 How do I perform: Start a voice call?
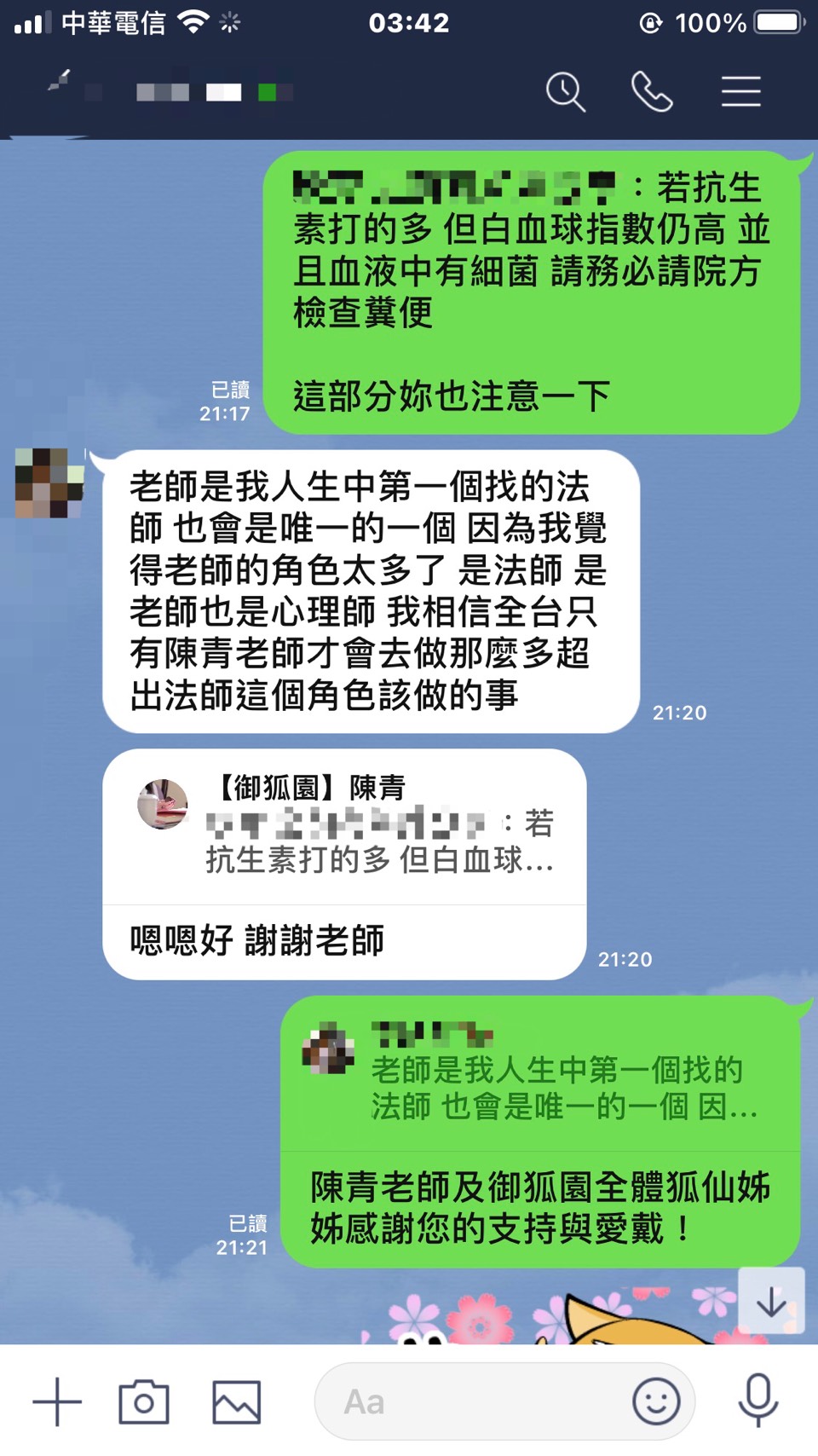click(652, 91)
